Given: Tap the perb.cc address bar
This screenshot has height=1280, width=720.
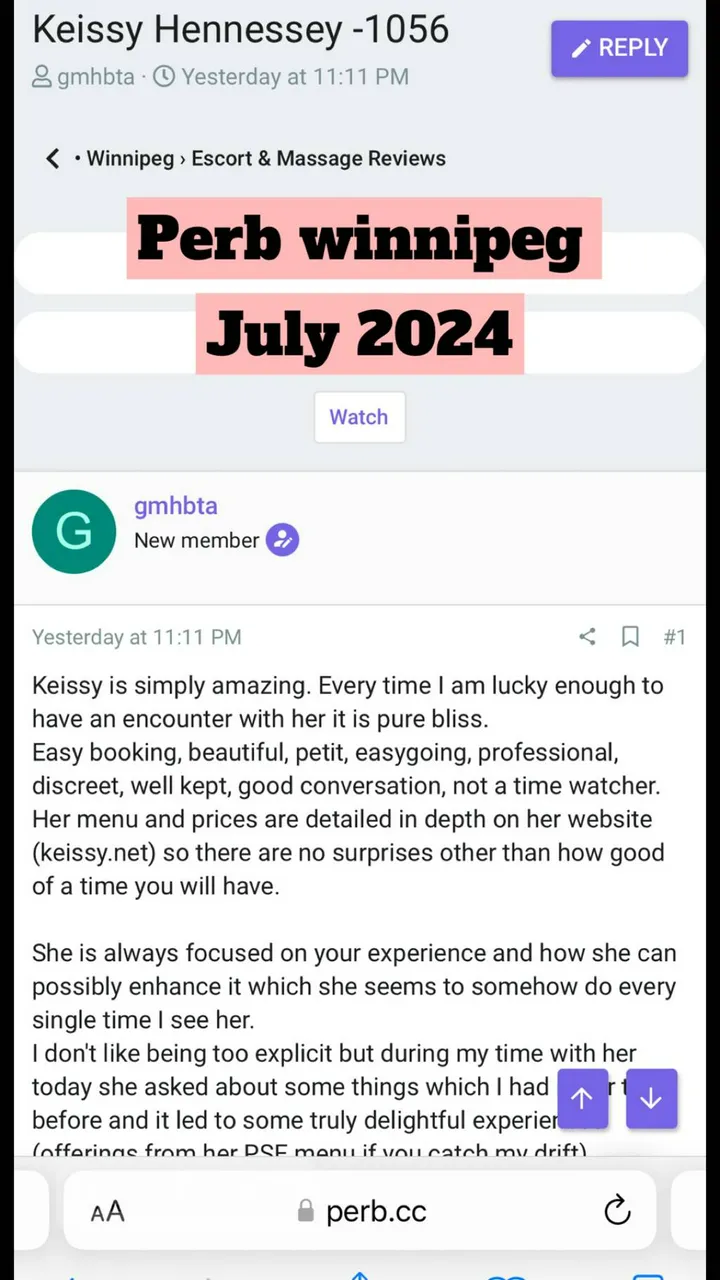Looking at the screenshot, I should click(x=362, y=1212).
